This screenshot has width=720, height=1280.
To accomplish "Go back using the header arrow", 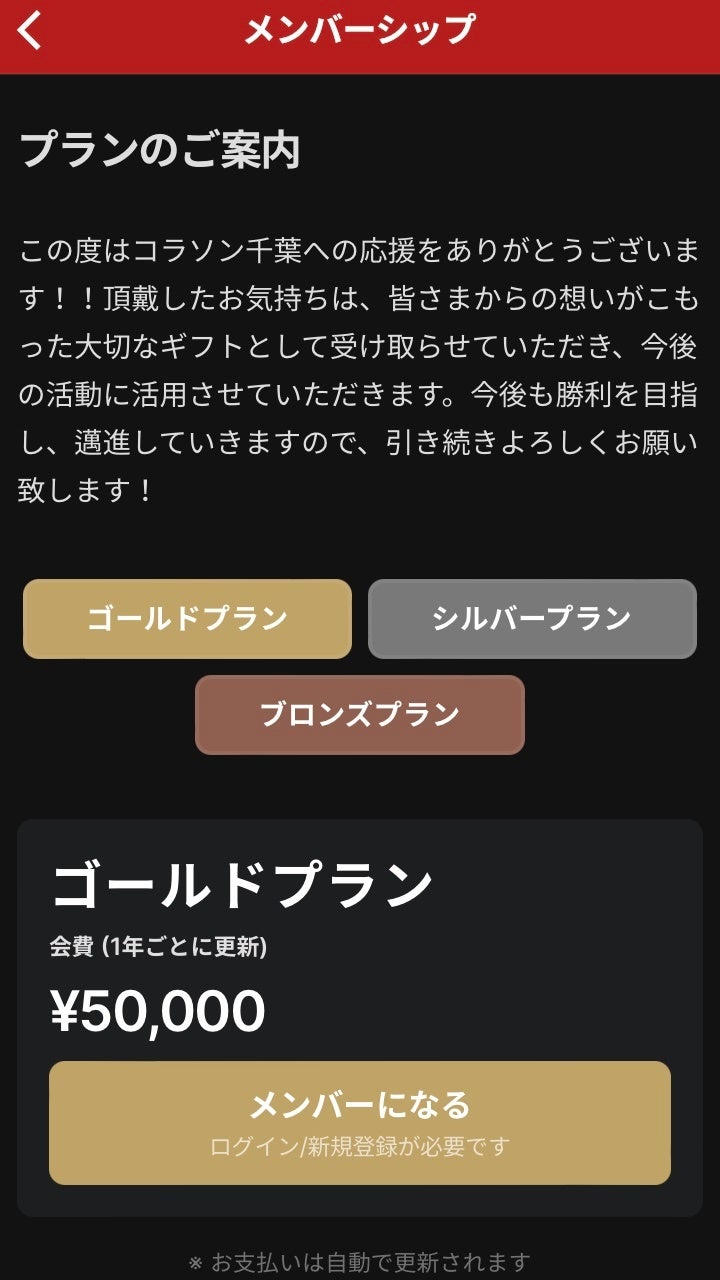I will coord(31,31).
